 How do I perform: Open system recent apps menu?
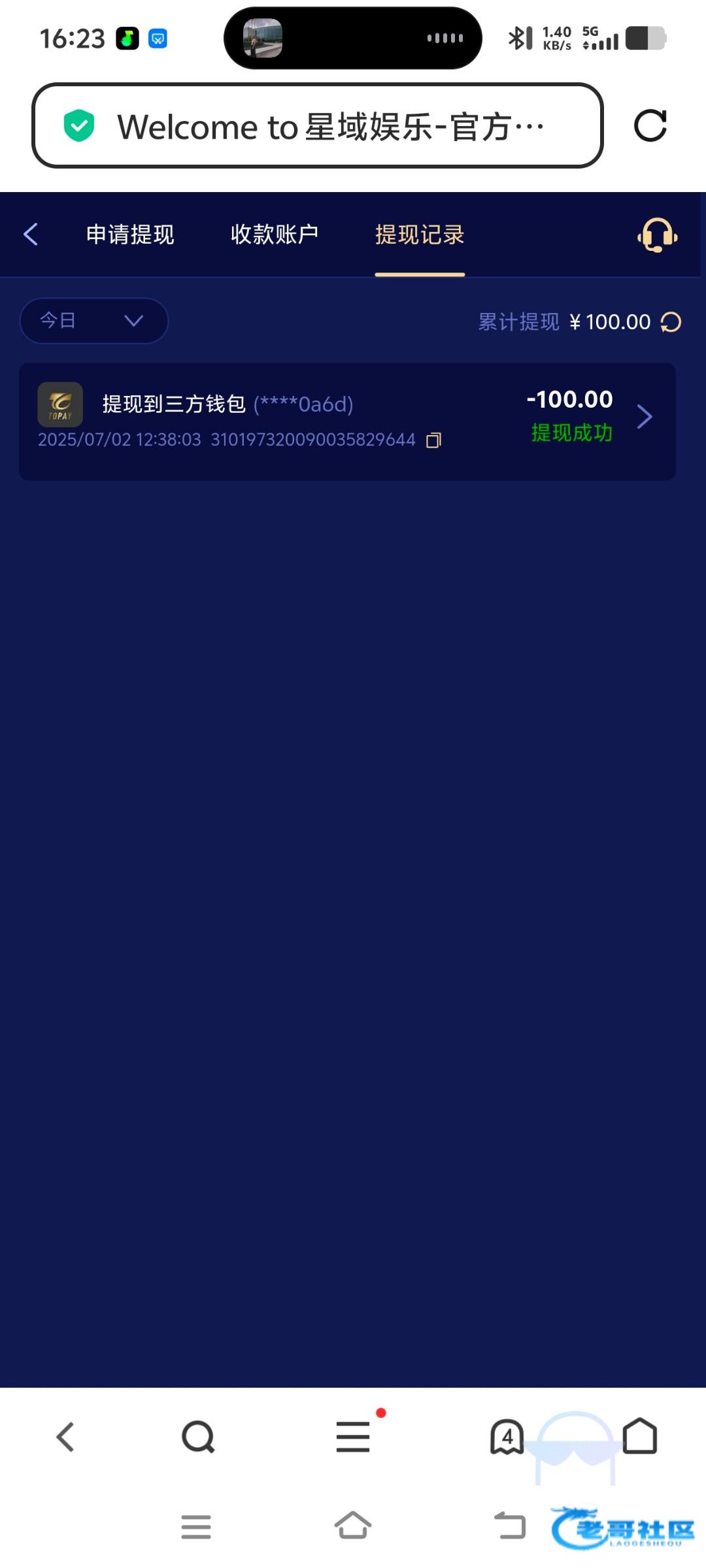196,1527
